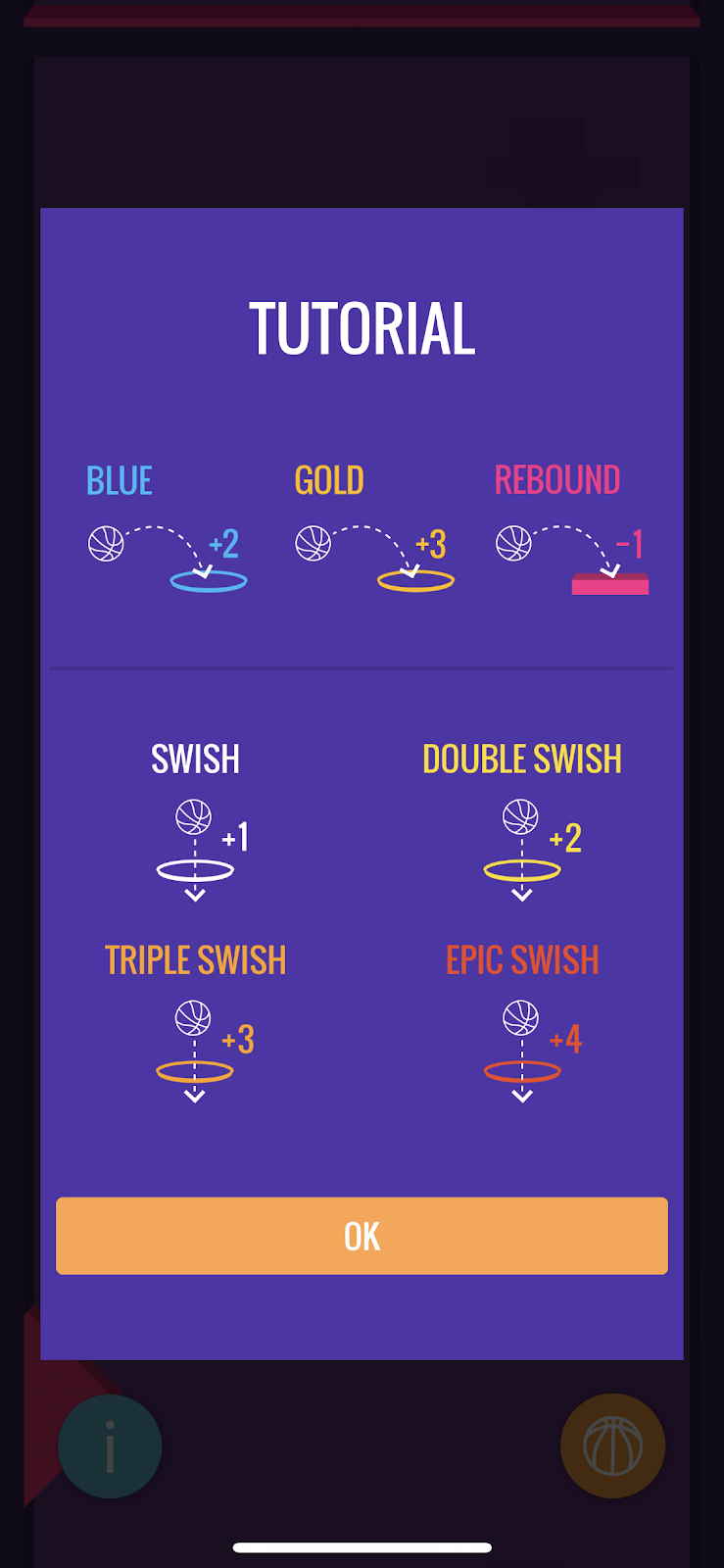Tap the info icon at bottom left

point(109,1445)
